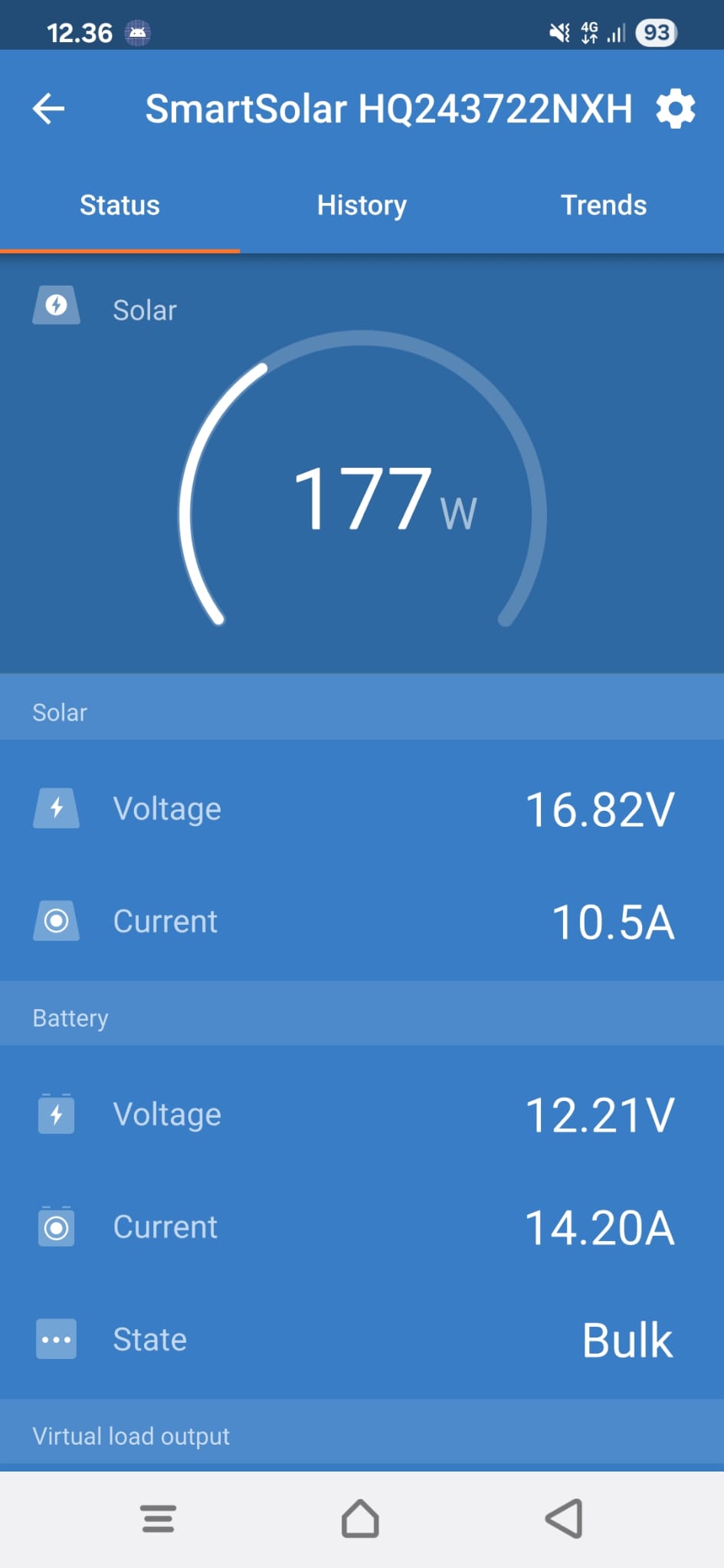This screenshot has width=724, height=1568.
Task: Open recent apps from navigation bar
Action: point(159,1519)
